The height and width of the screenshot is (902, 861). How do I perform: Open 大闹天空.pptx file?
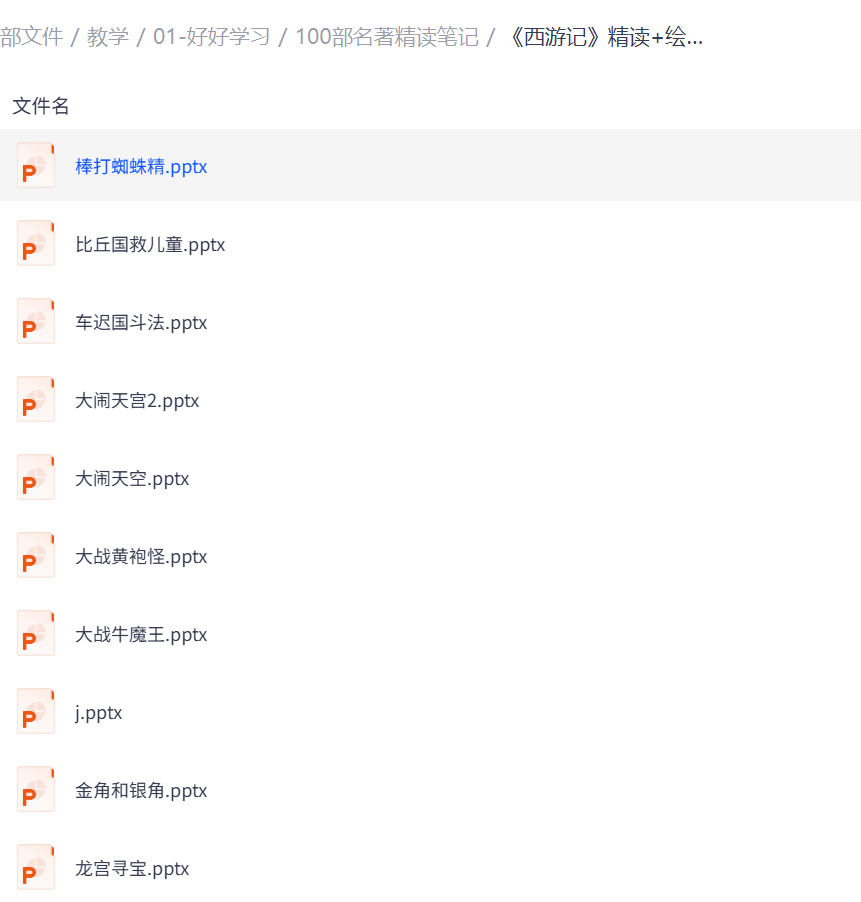pyautogui.click(x=132, y=478)
